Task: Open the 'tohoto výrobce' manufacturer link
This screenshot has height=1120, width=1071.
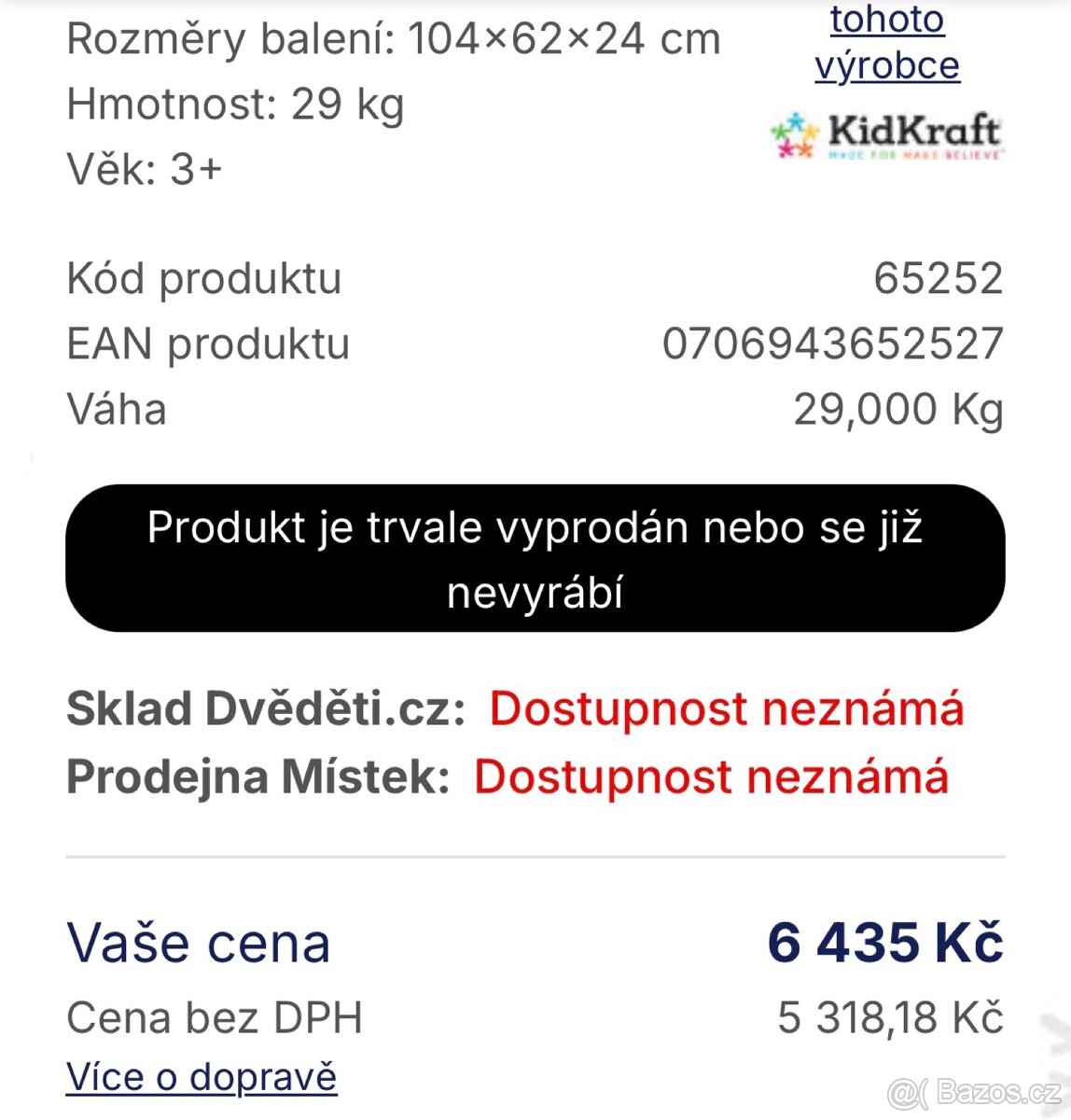Action: tap(884, 42)
